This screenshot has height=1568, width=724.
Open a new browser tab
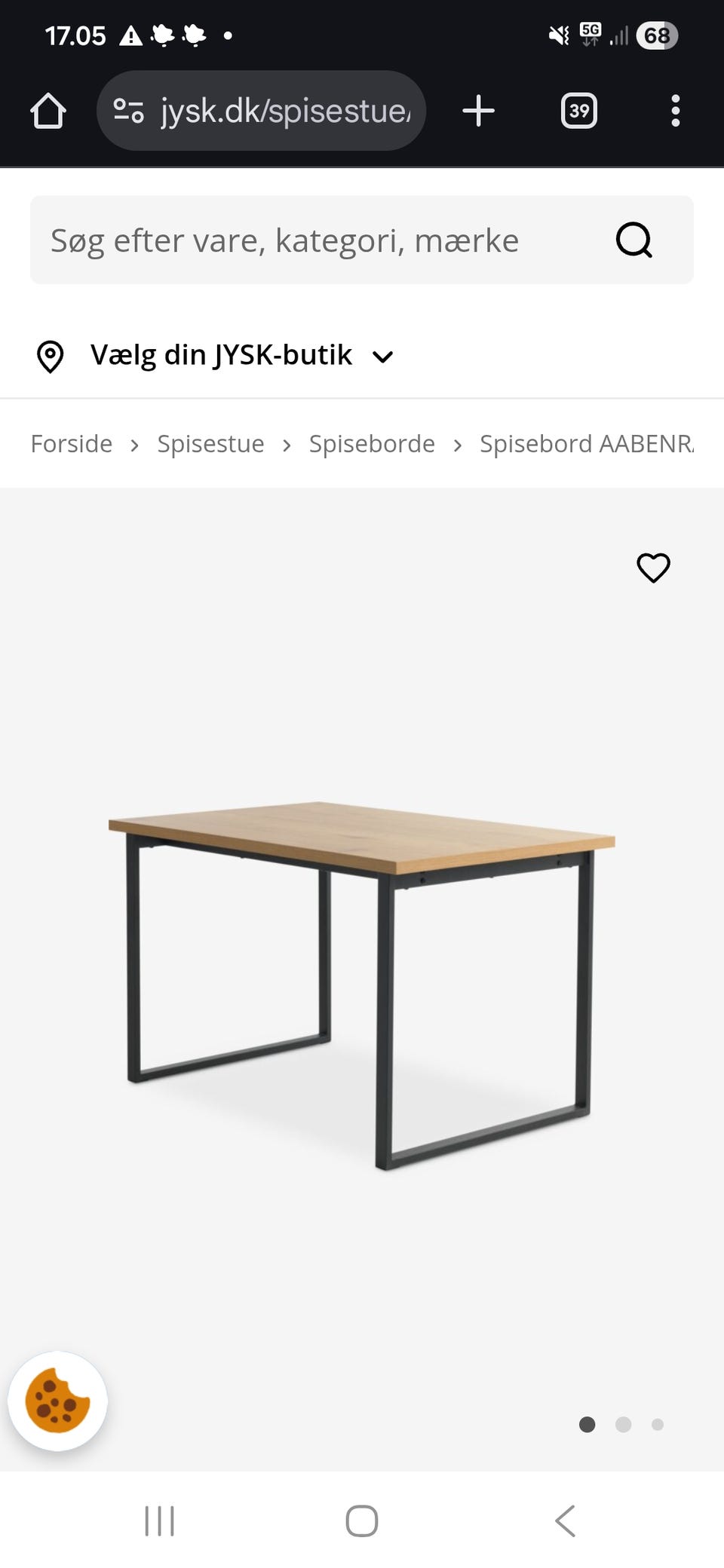[x=478, y=111]
